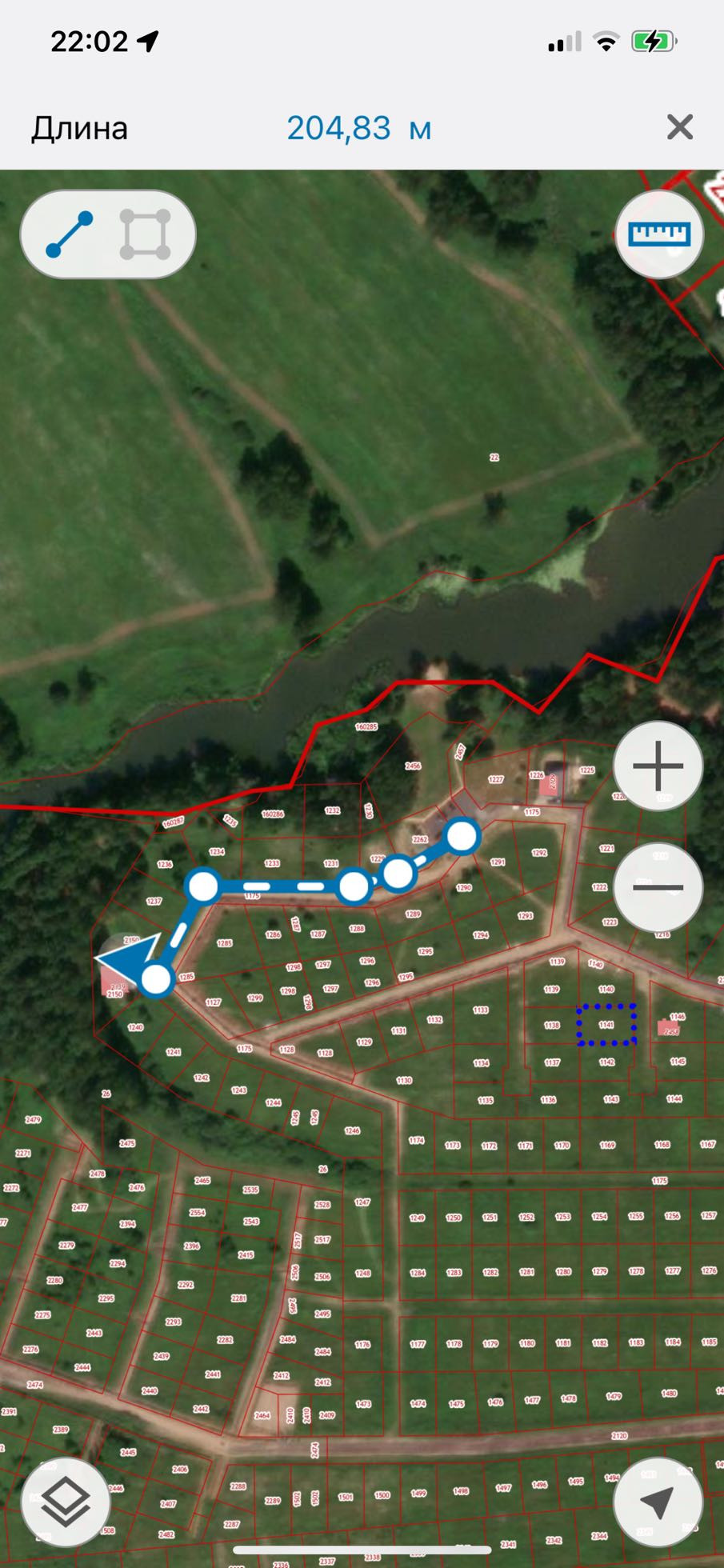Switch to the area measurement mode
This screenshot has height=1568, width=724.
145,234
